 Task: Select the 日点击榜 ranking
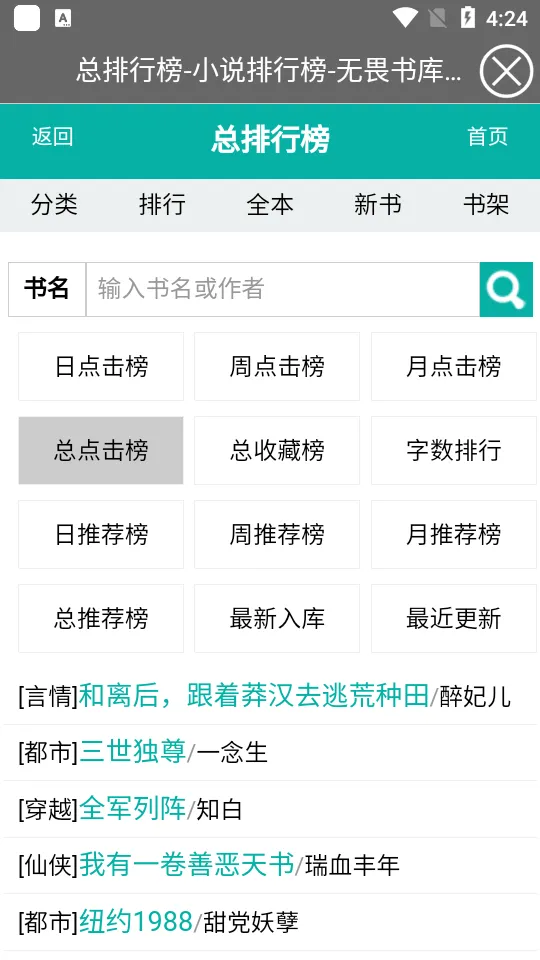click(x=101, y=366)
